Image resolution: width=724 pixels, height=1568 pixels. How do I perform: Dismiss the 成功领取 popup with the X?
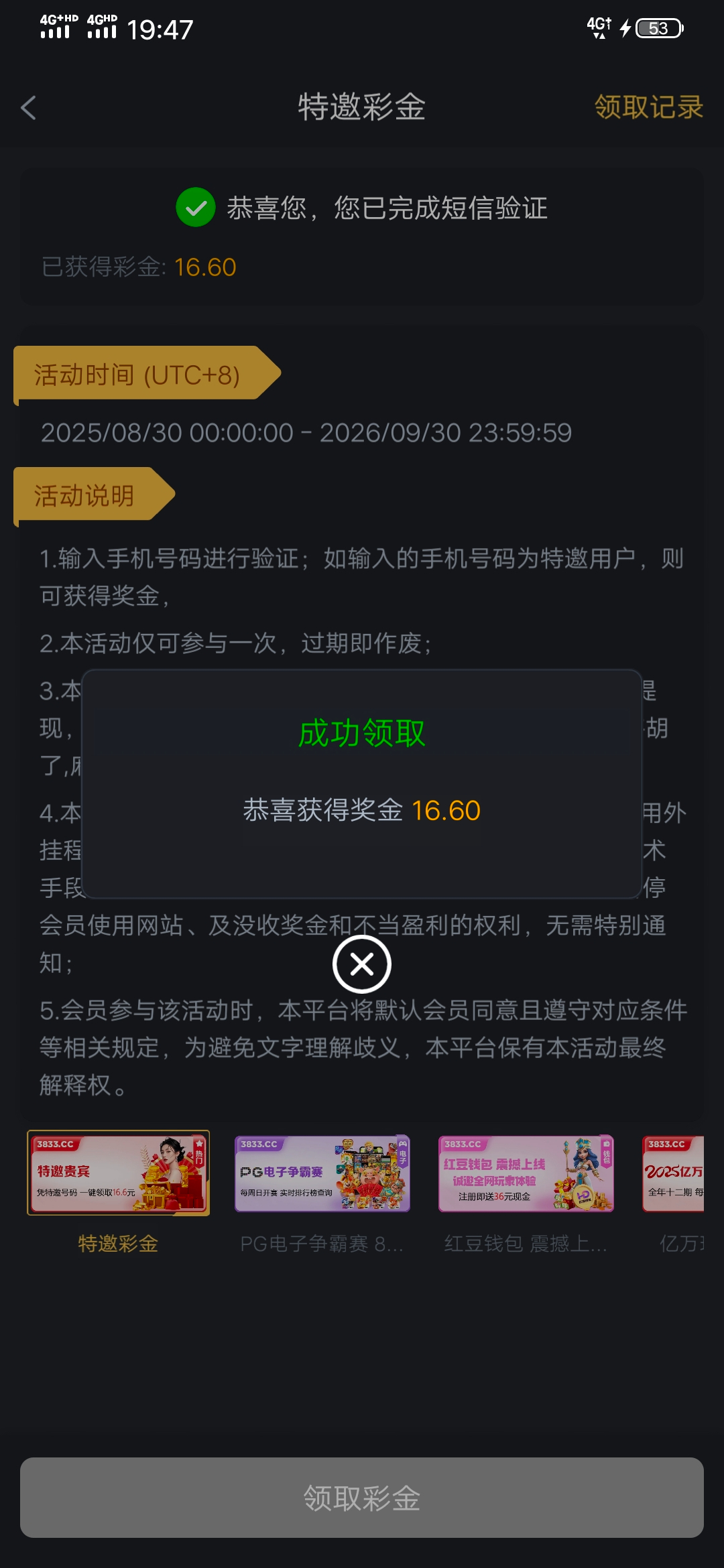point(362,964)
